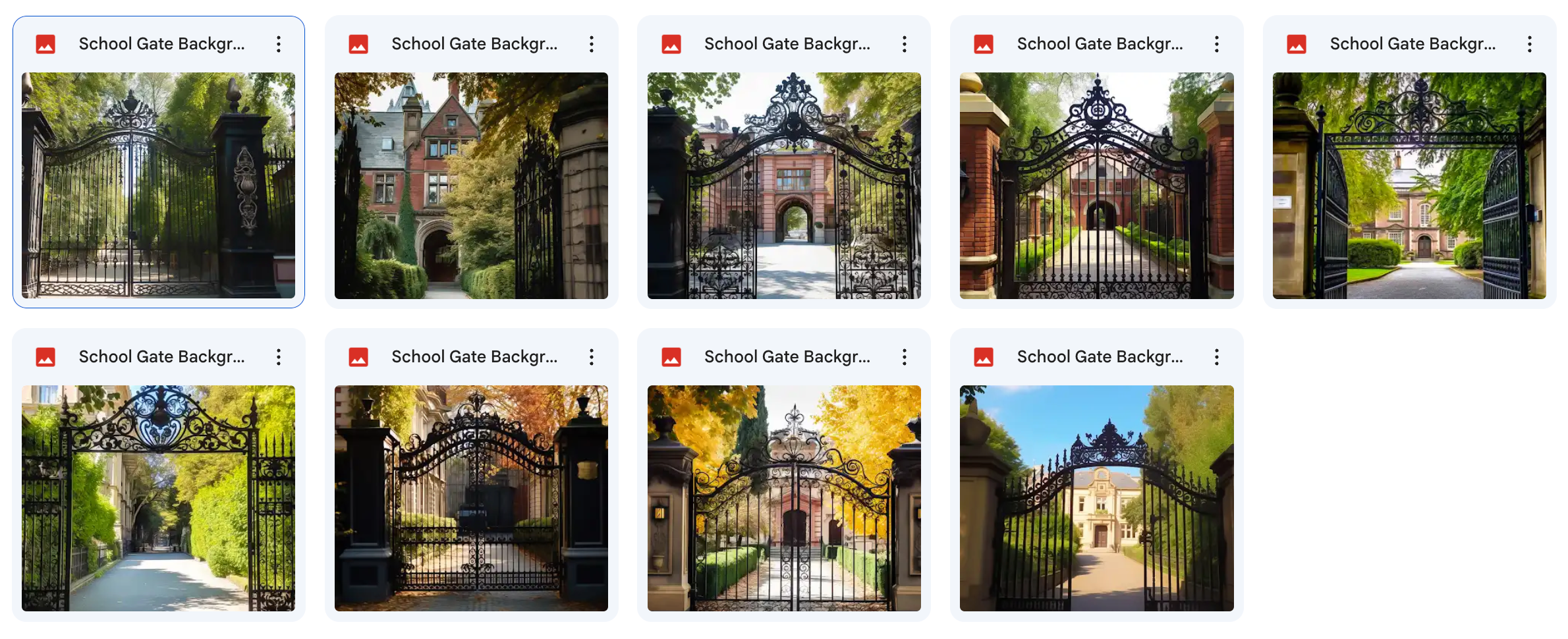Open the file with the dark gate and orange leaves

coord(471,498)
